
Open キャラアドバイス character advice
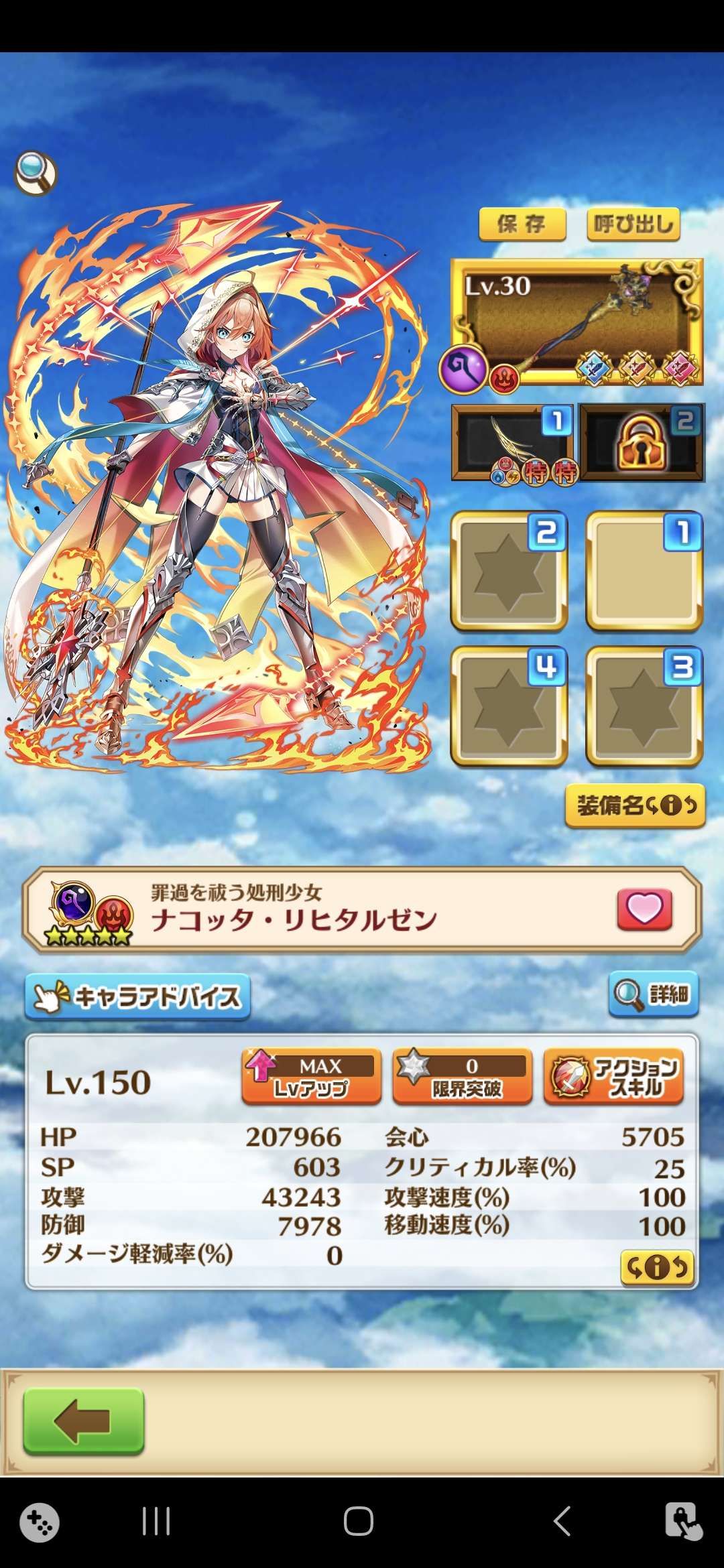coord(138,997)
